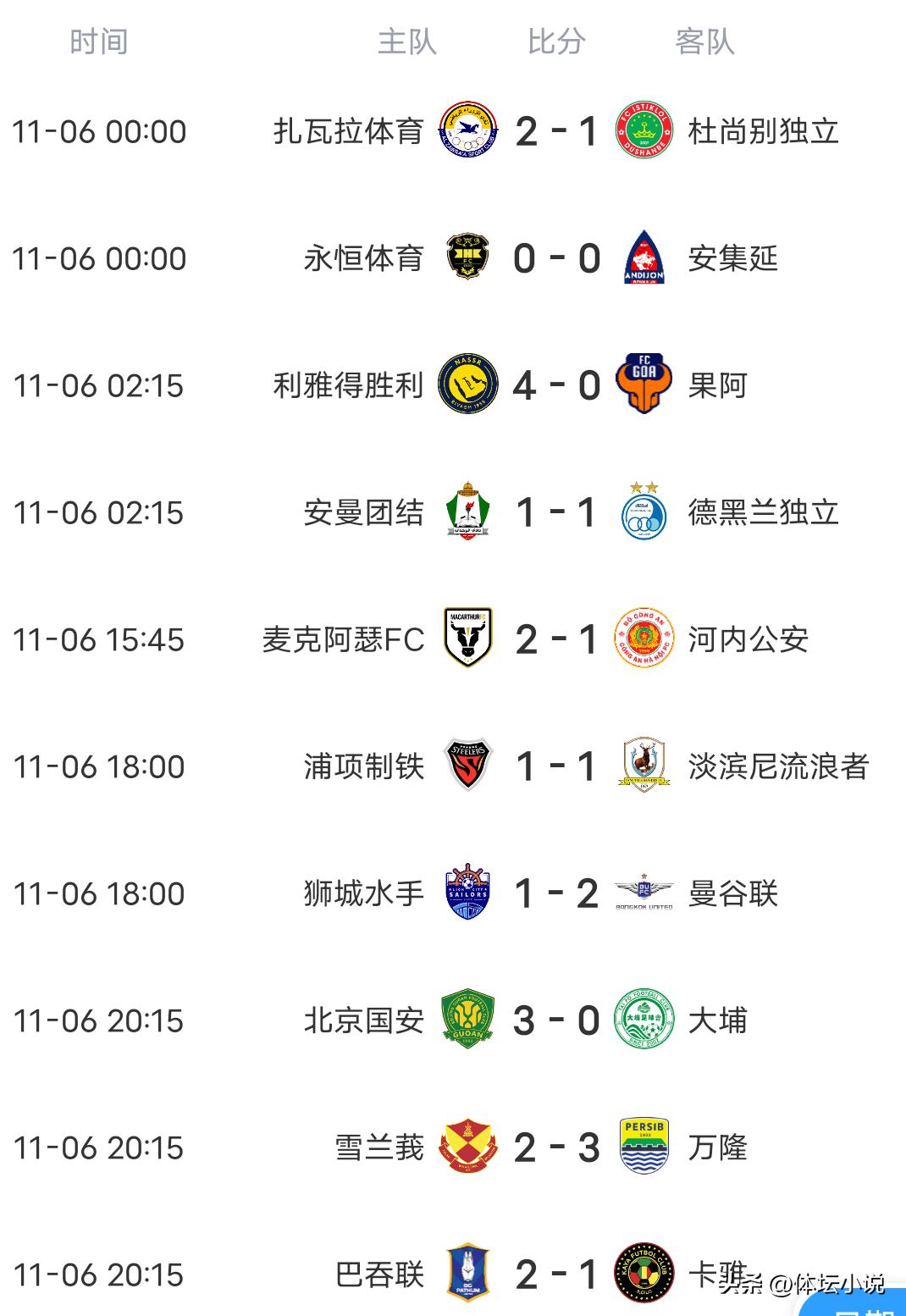View the 巴吞联 vs 卡雅 match details
The image size is (906, 1316).
(x=556, y=1275)
